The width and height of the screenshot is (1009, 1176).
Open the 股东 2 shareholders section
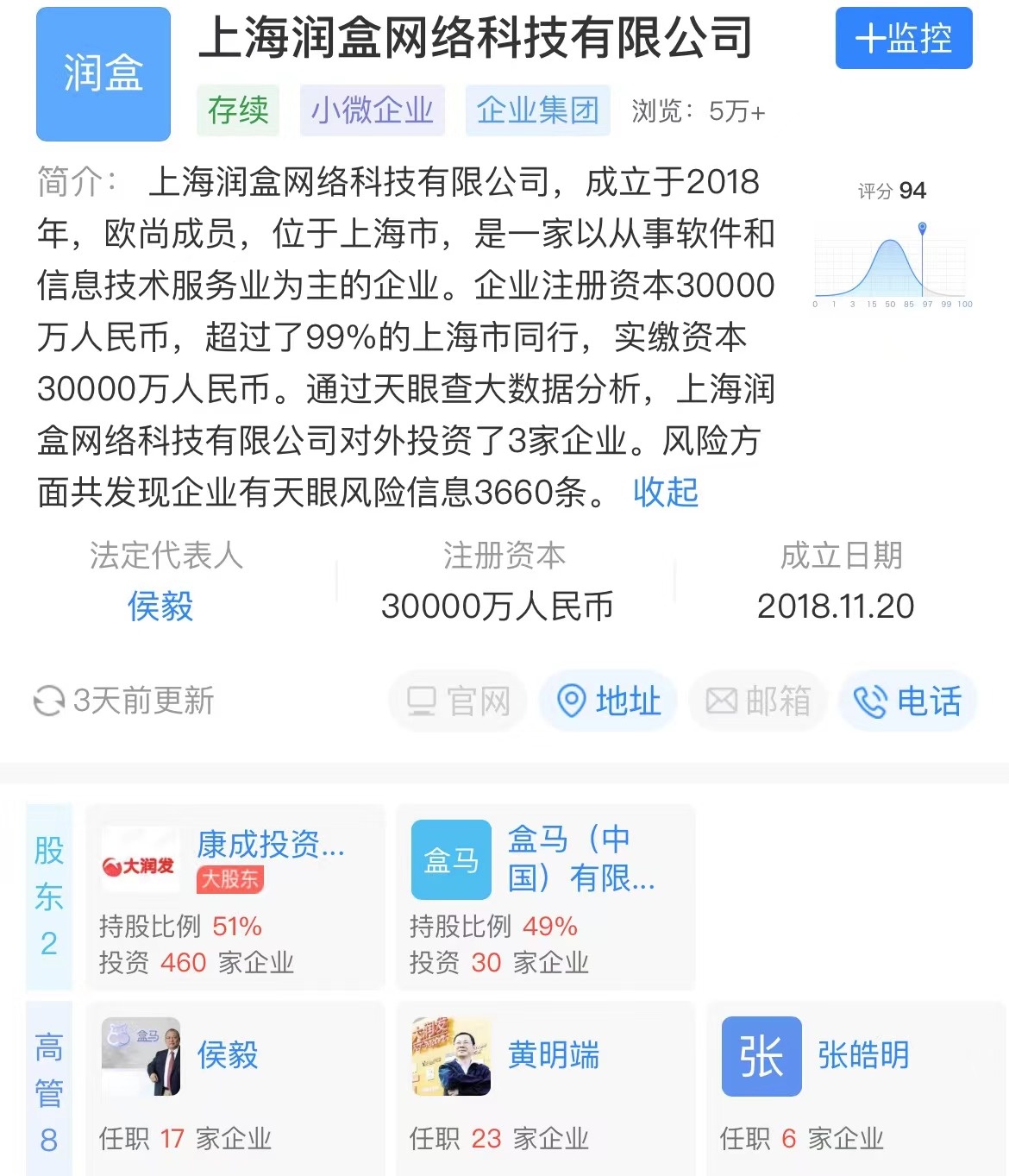point(49,897)
